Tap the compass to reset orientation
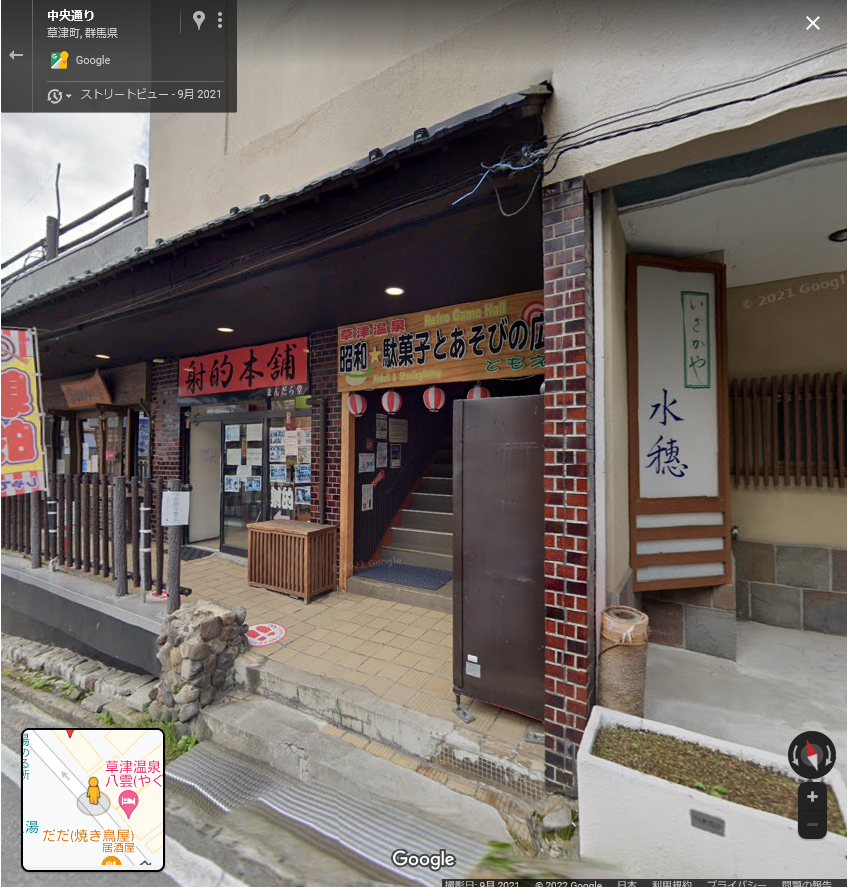This screenshot has width=848, height=887. 811,755
